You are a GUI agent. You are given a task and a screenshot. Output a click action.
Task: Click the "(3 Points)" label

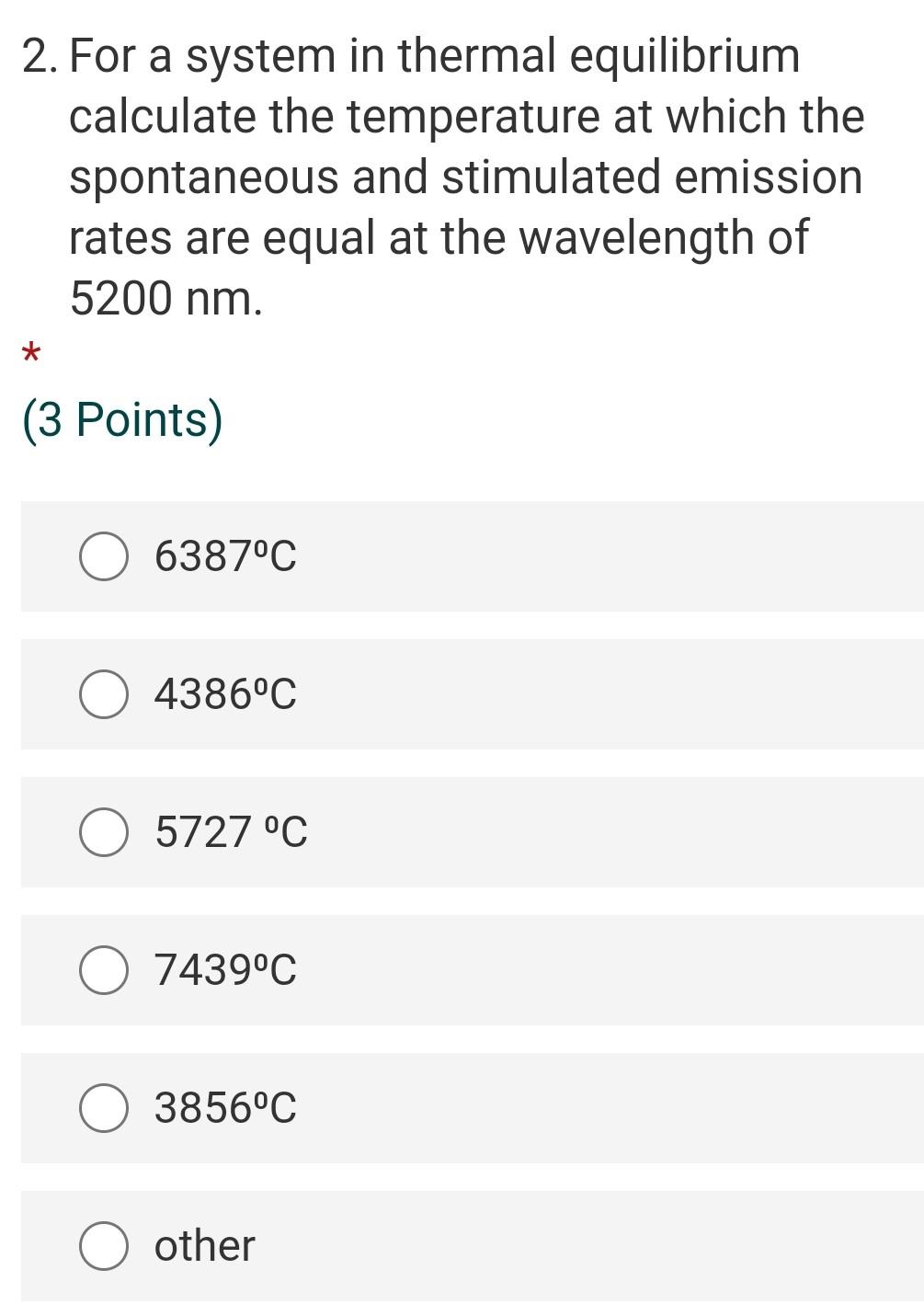(122, 420)
